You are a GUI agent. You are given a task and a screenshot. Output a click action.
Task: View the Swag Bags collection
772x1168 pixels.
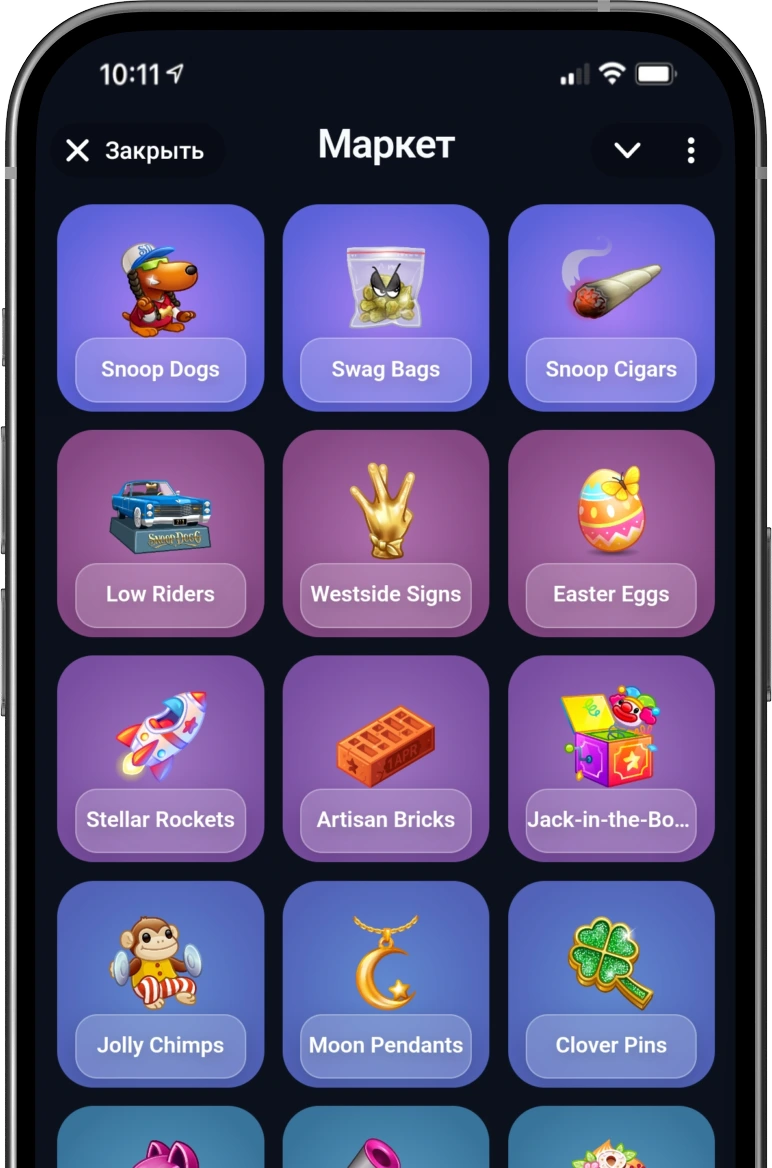386,308
